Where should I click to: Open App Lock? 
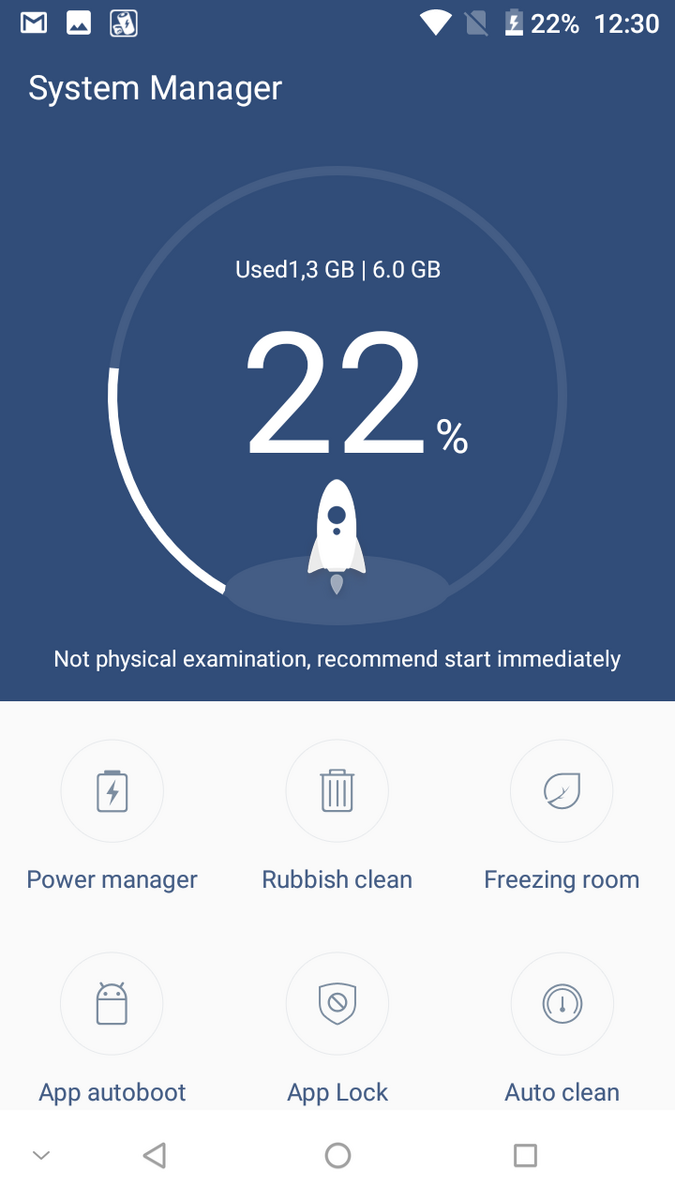click(x=337, y=1004)
